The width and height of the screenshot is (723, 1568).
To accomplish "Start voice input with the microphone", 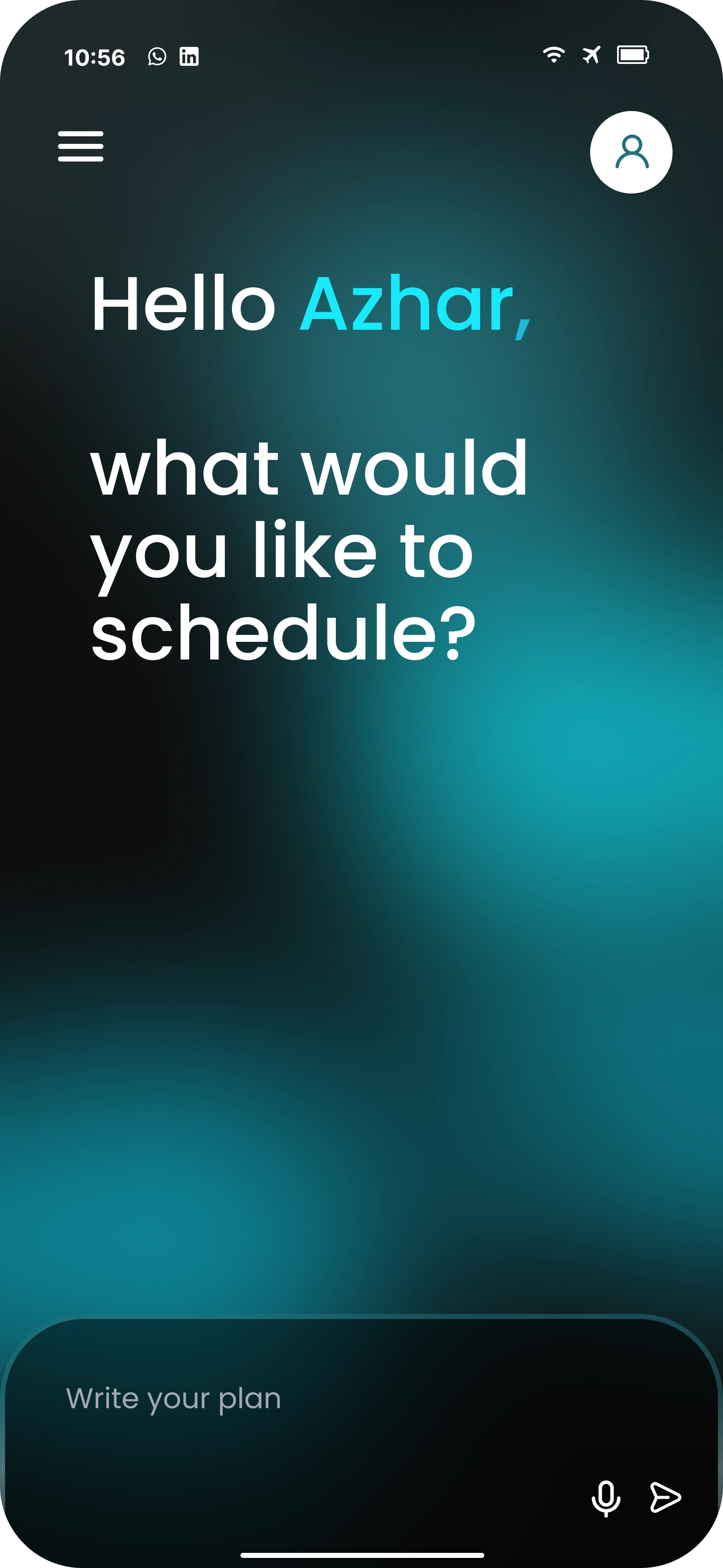I will 606,1498.
